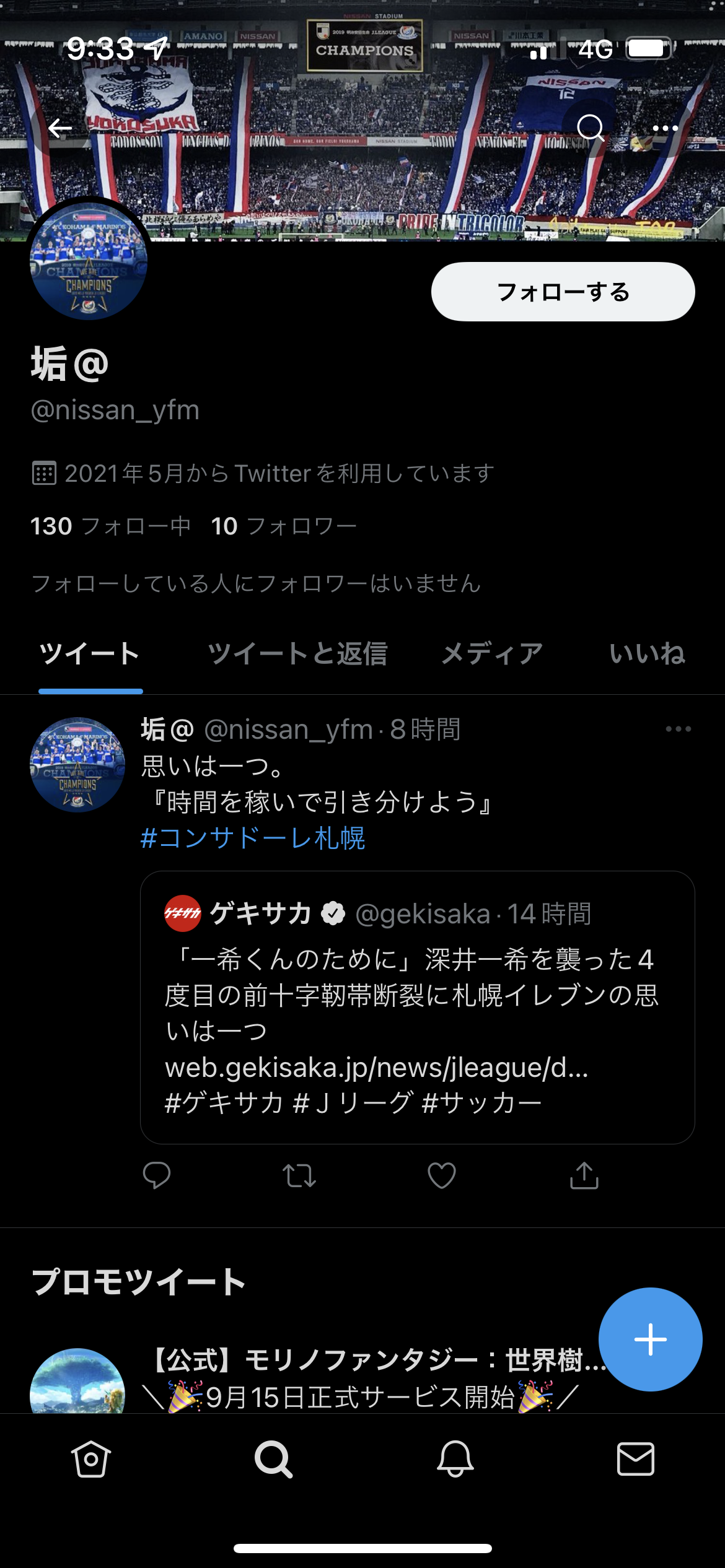Image resolution: width=725 pixels, height=1568 pixels.
Task: Search this profile with the magnifier icon
Action: pos(590,128)
